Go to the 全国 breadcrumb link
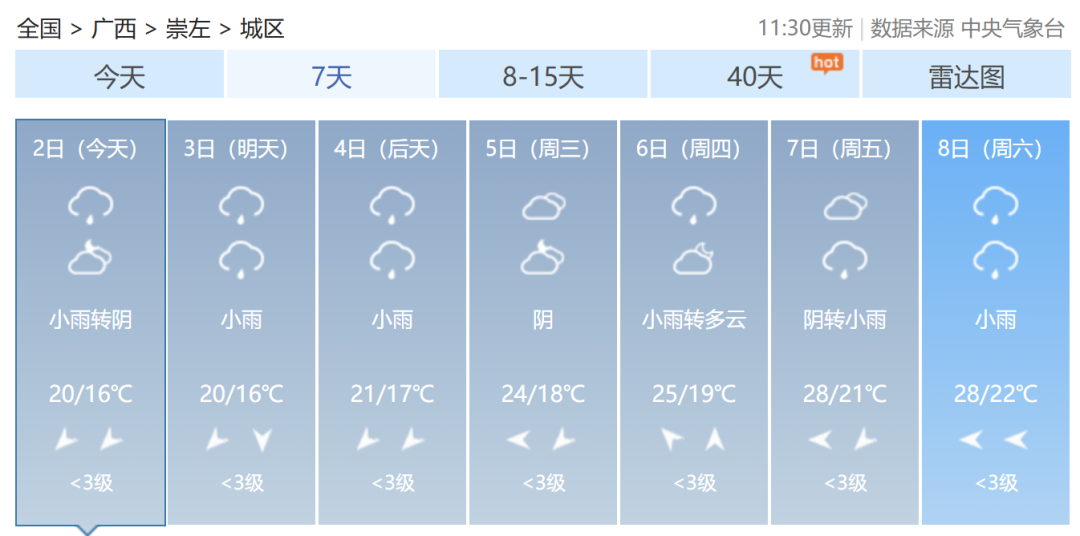Screen dimensions: 1080x536 39,29
